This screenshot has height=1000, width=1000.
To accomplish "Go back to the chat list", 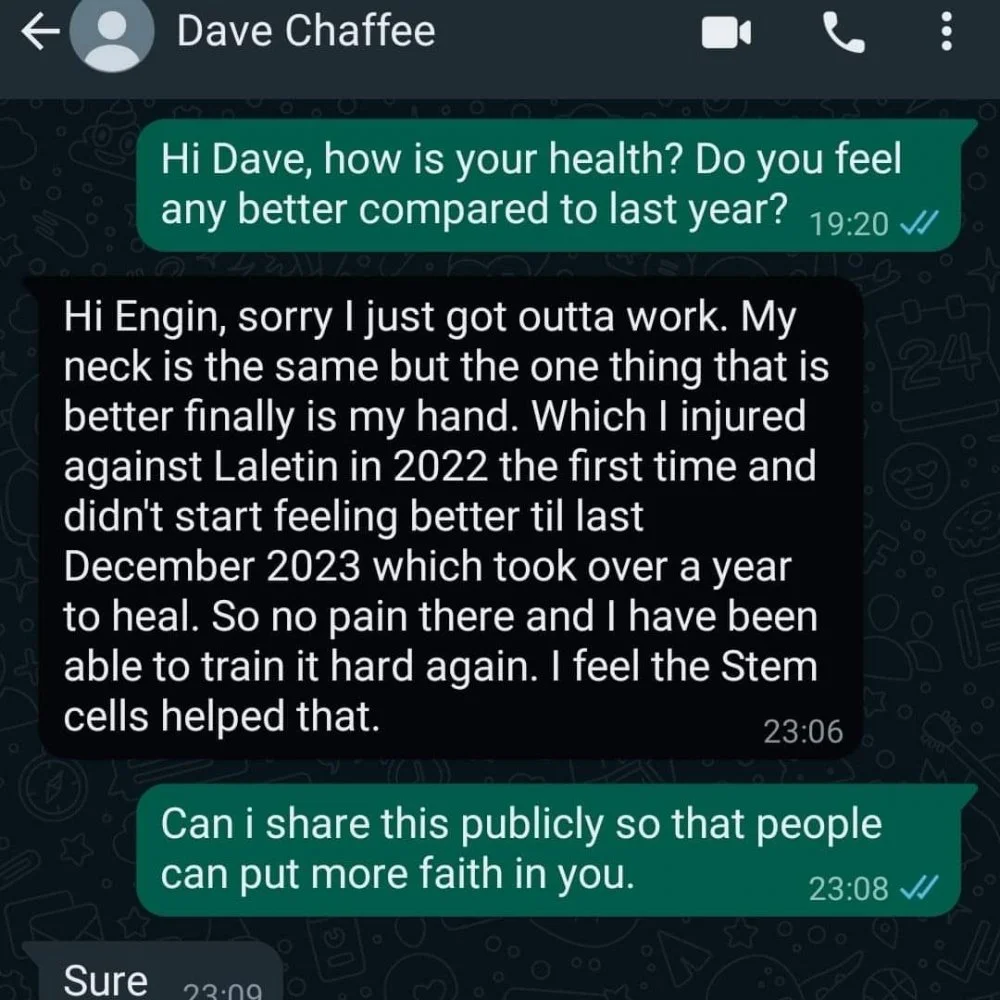I will (x=40, y=35).
